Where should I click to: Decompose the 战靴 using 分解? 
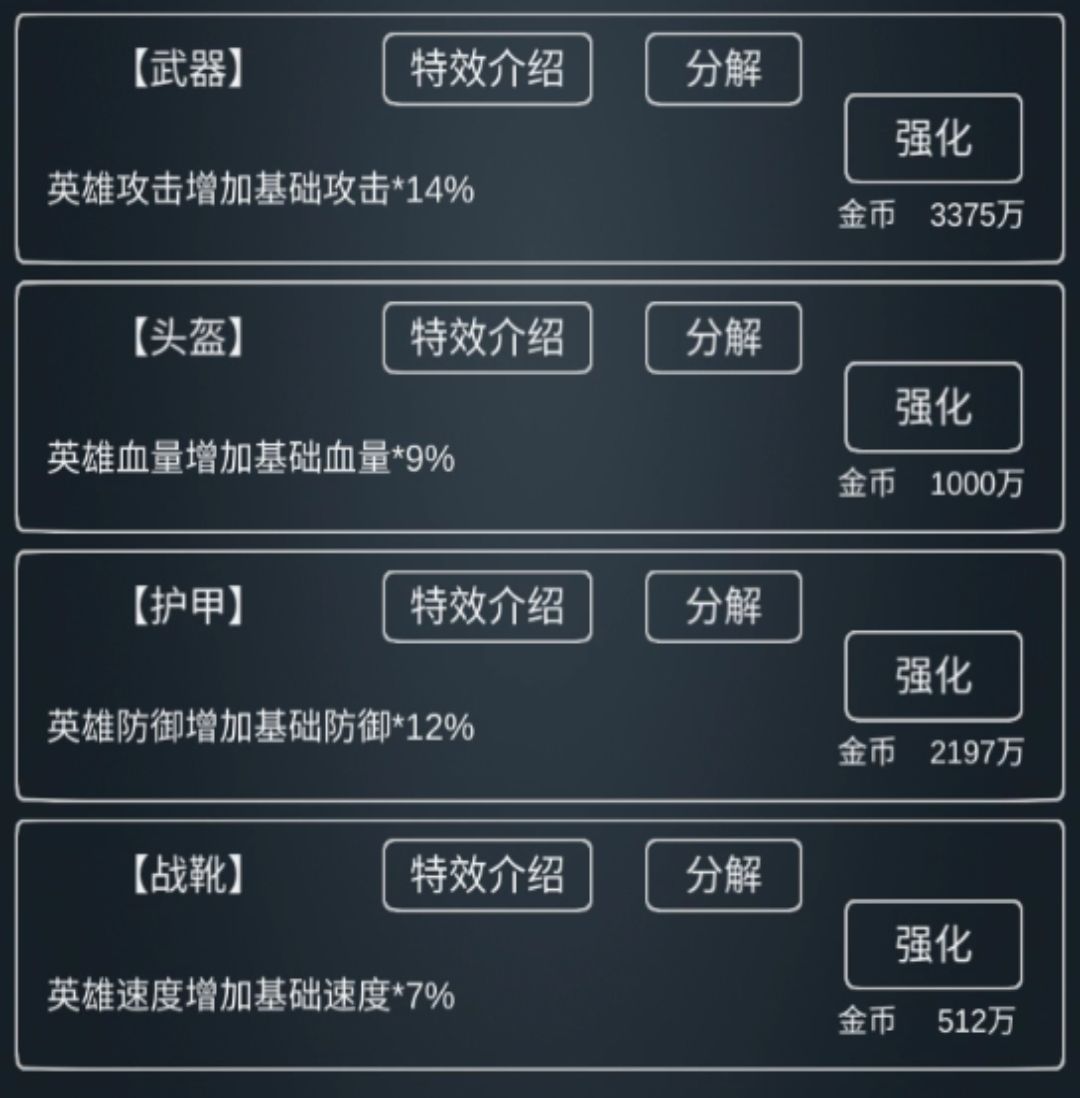(723, 875)
